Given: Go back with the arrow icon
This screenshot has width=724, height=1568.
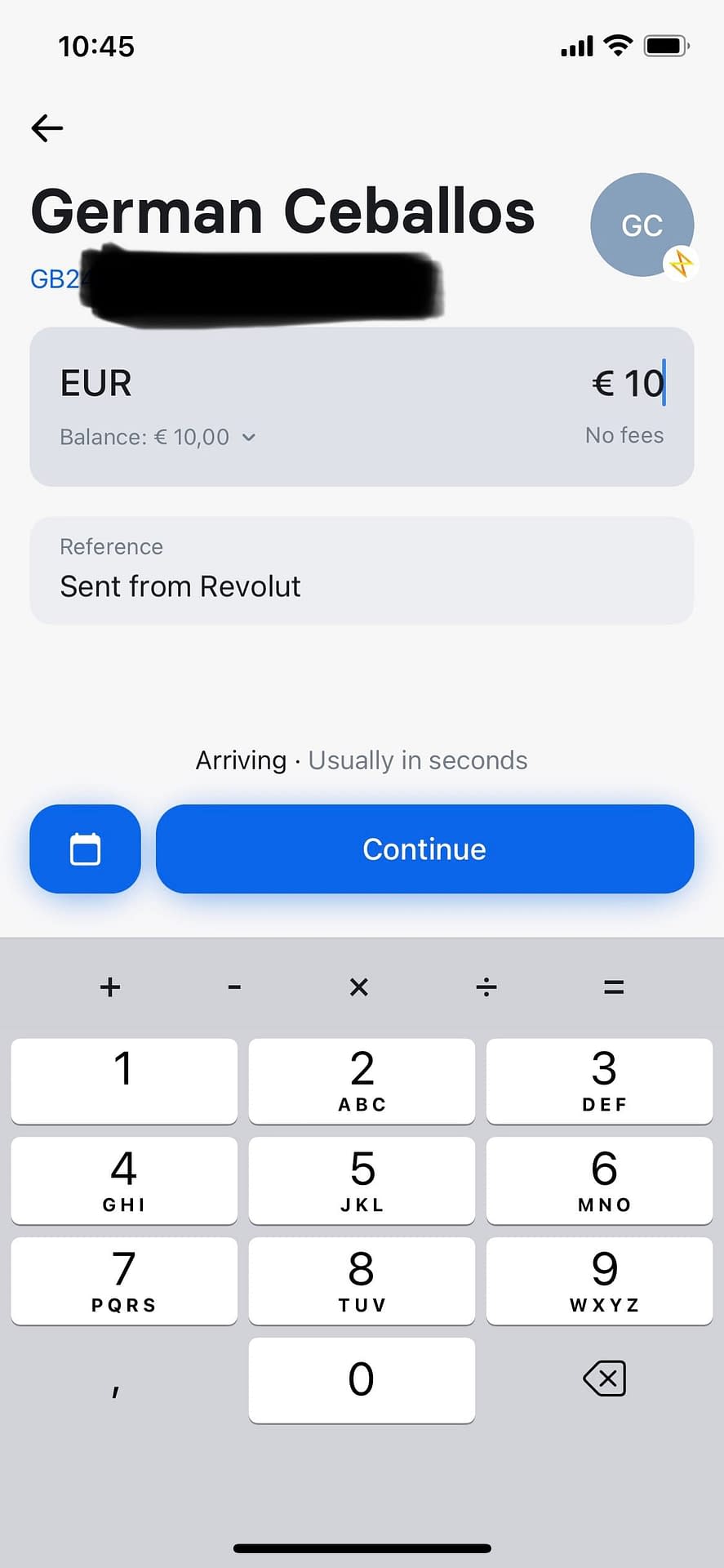Looking at the screenshot, I should pyautogui.click(x=47, y=128).
